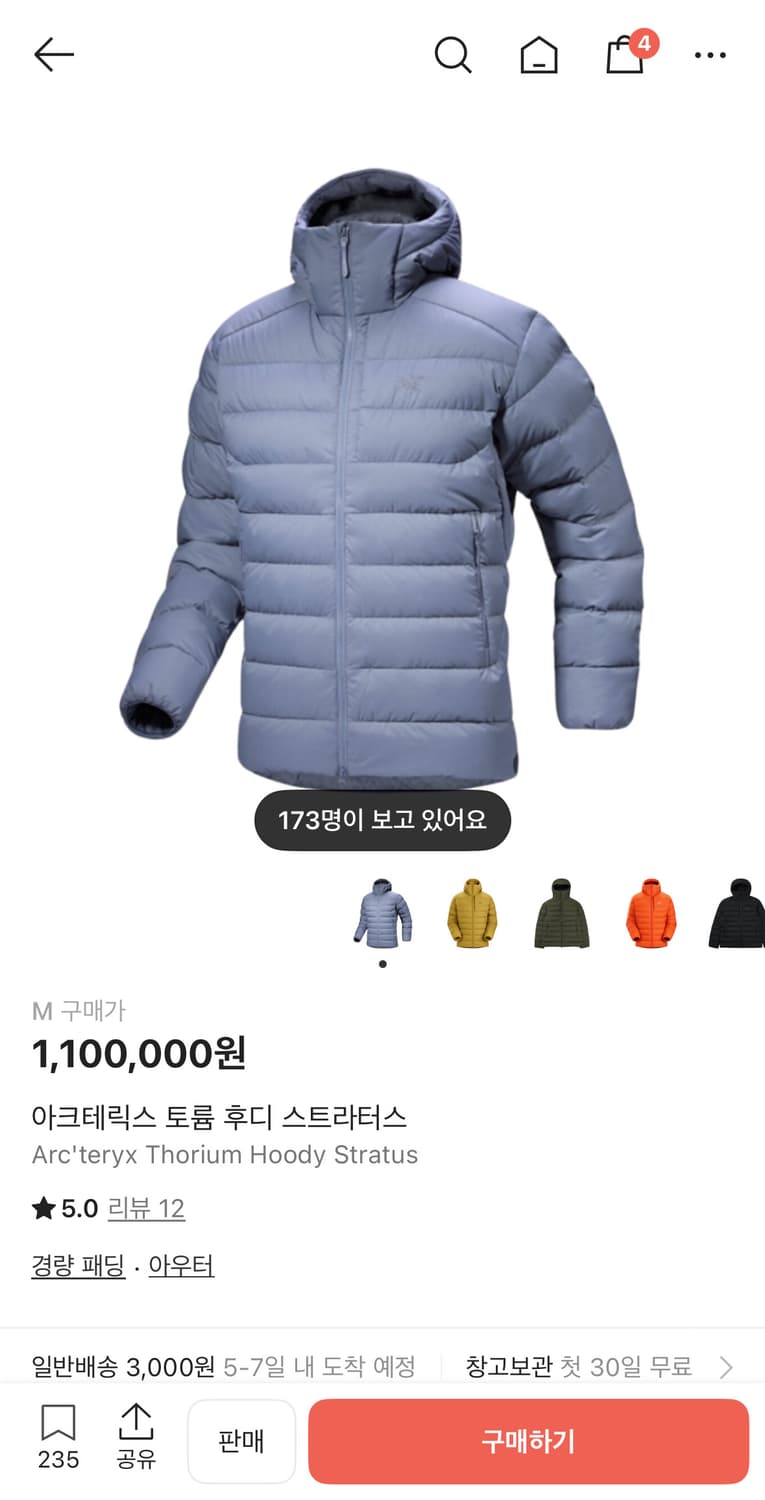This screenshot has width=765, height=1500.
Task: Select the orange jacket color option
Action: coord(651,916)
